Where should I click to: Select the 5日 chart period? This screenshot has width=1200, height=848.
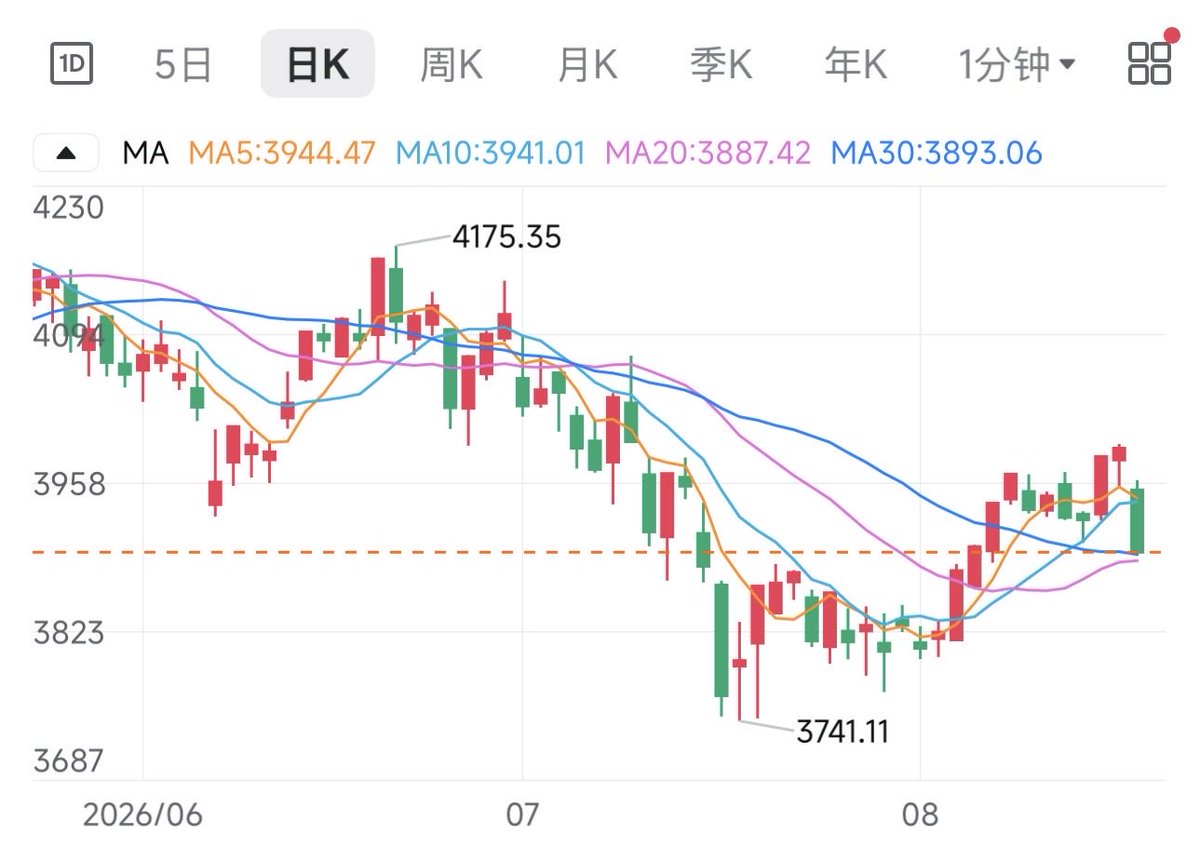coord(184,64)
